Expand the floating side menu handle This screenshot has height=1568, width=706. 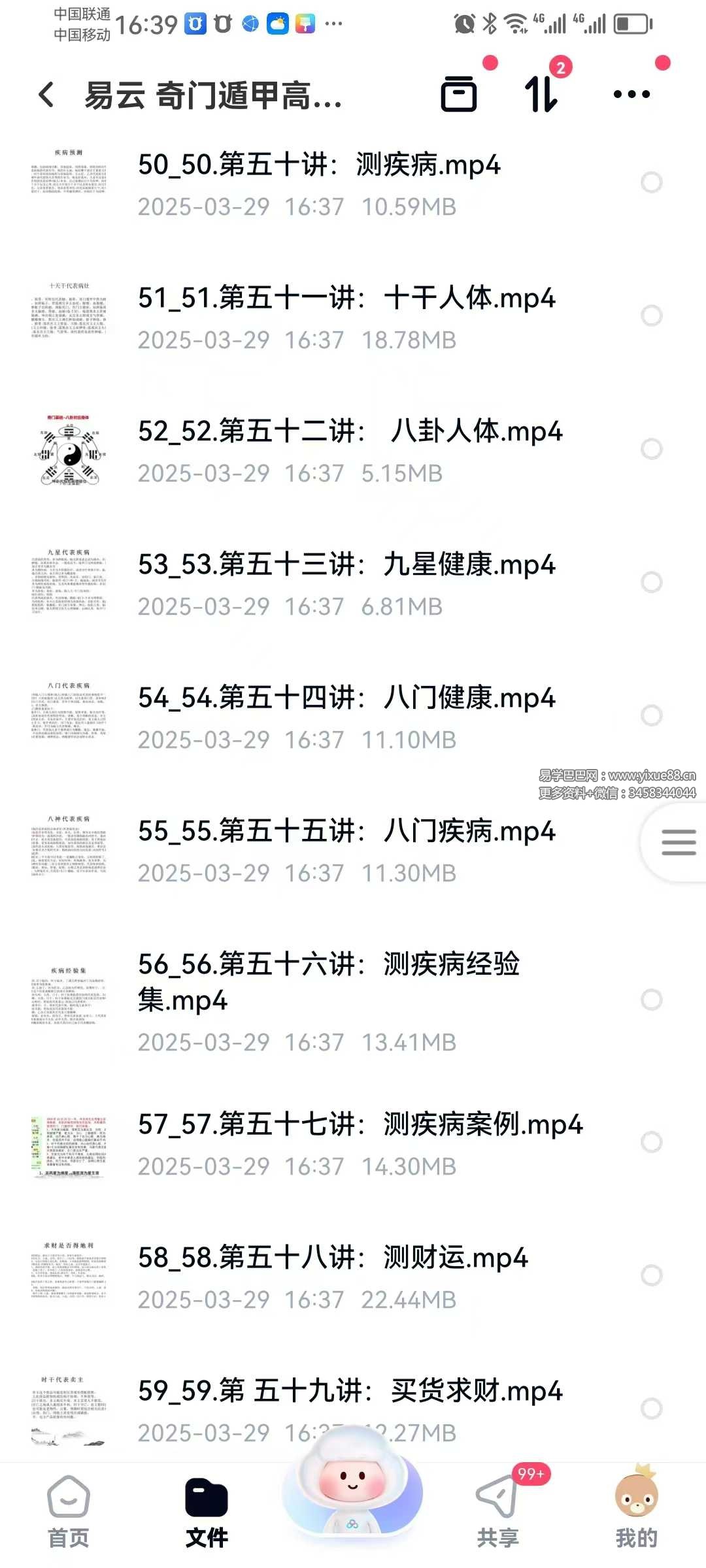[678, 842]
